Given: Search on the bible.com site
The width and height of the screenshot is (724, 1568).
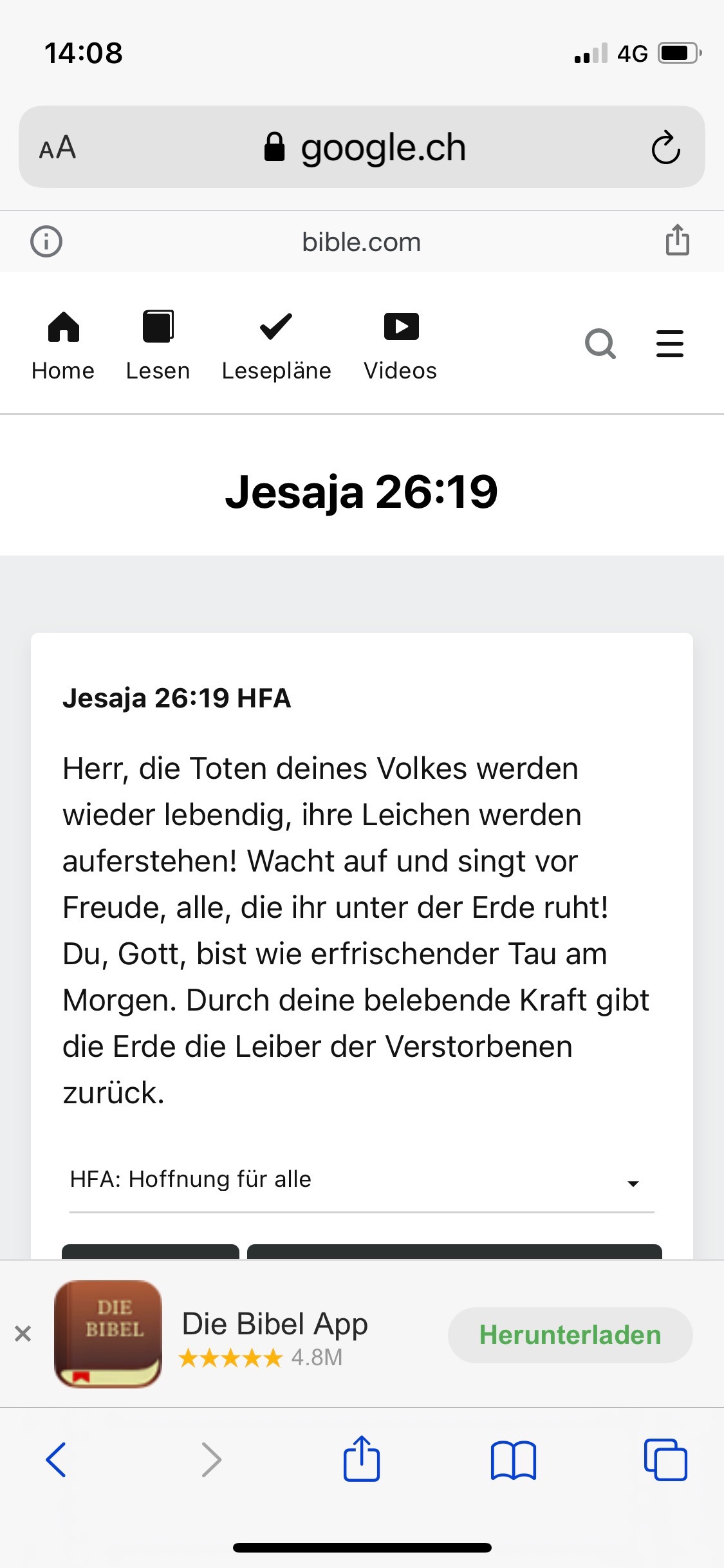Looking at the screenshot, I should pos(600,344).
